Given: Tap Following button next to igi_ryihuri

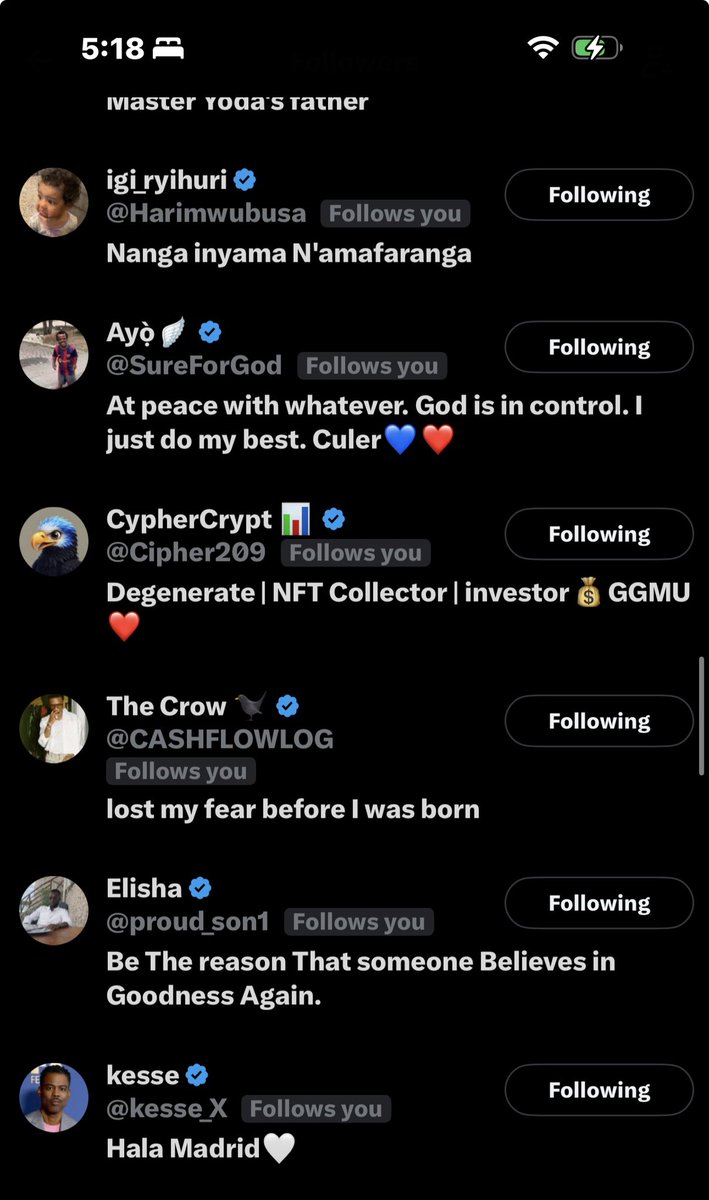Looking at the screenshot, I should [598, 195].
